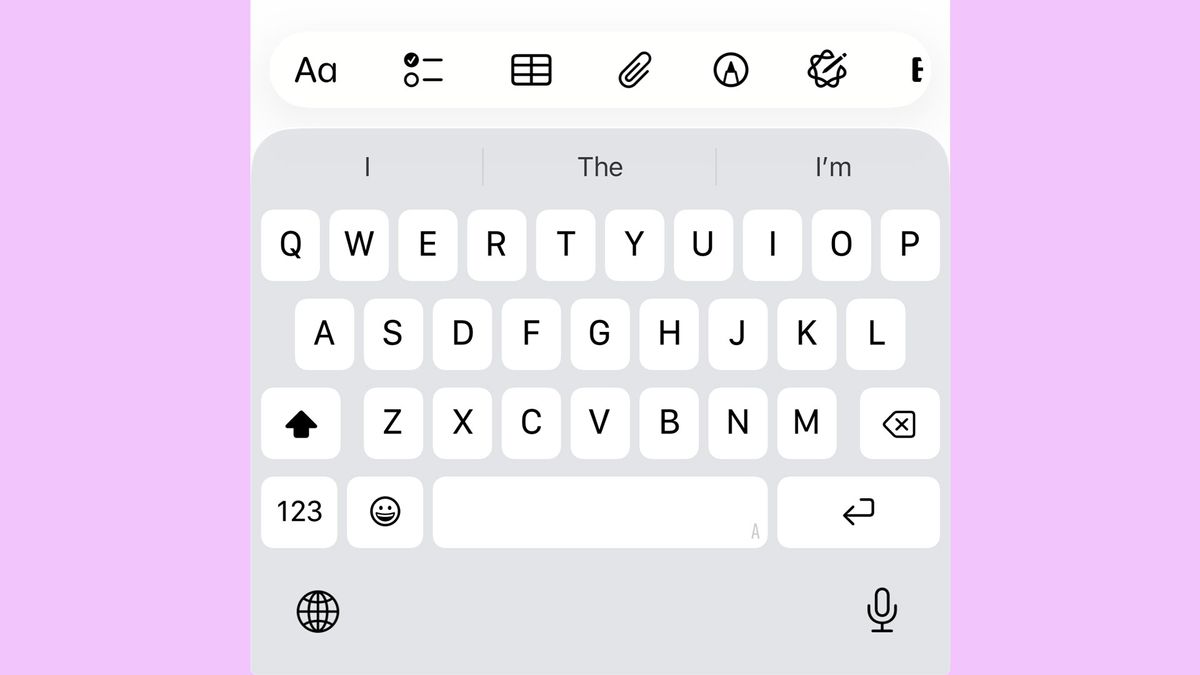Insert a checklist into the note
The width and height of the screenshot is (1200, 675).
423,70
